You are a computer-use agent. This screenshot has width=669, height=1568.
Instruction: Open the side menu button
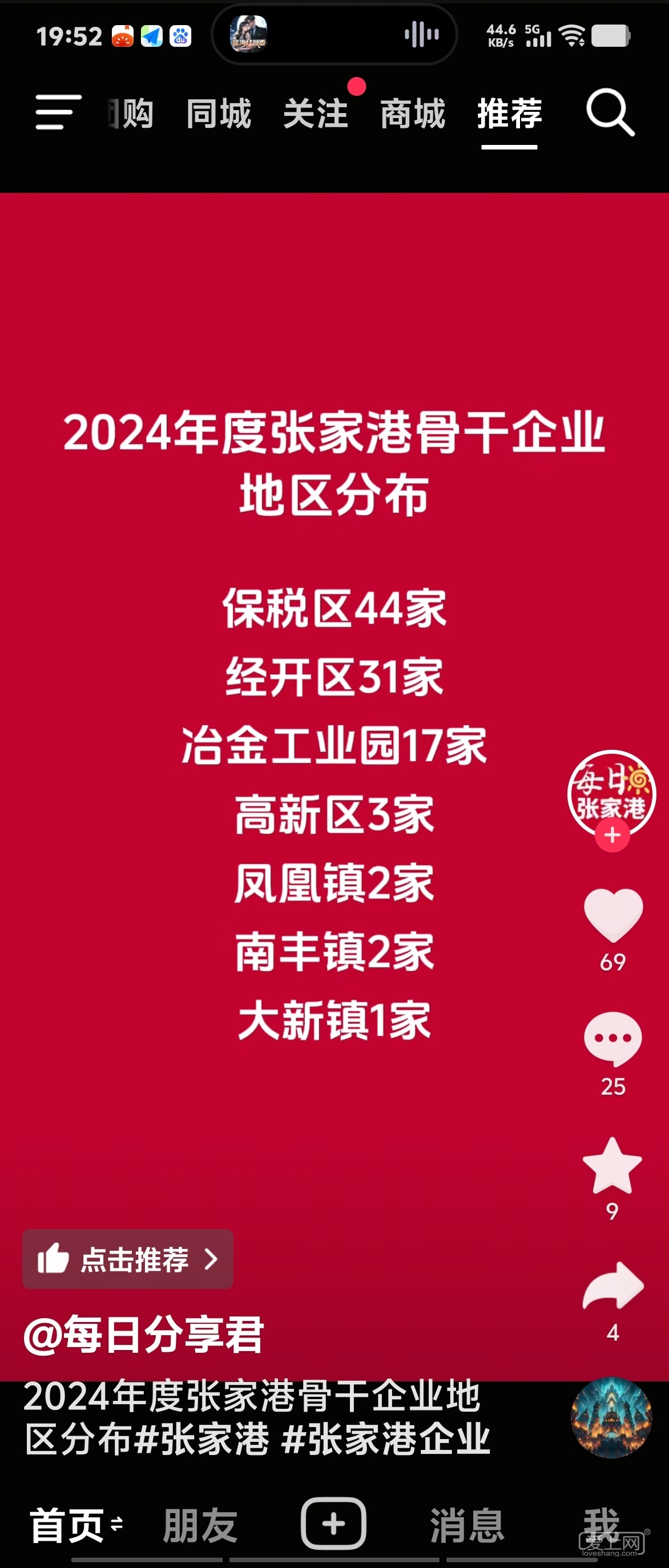58,112
